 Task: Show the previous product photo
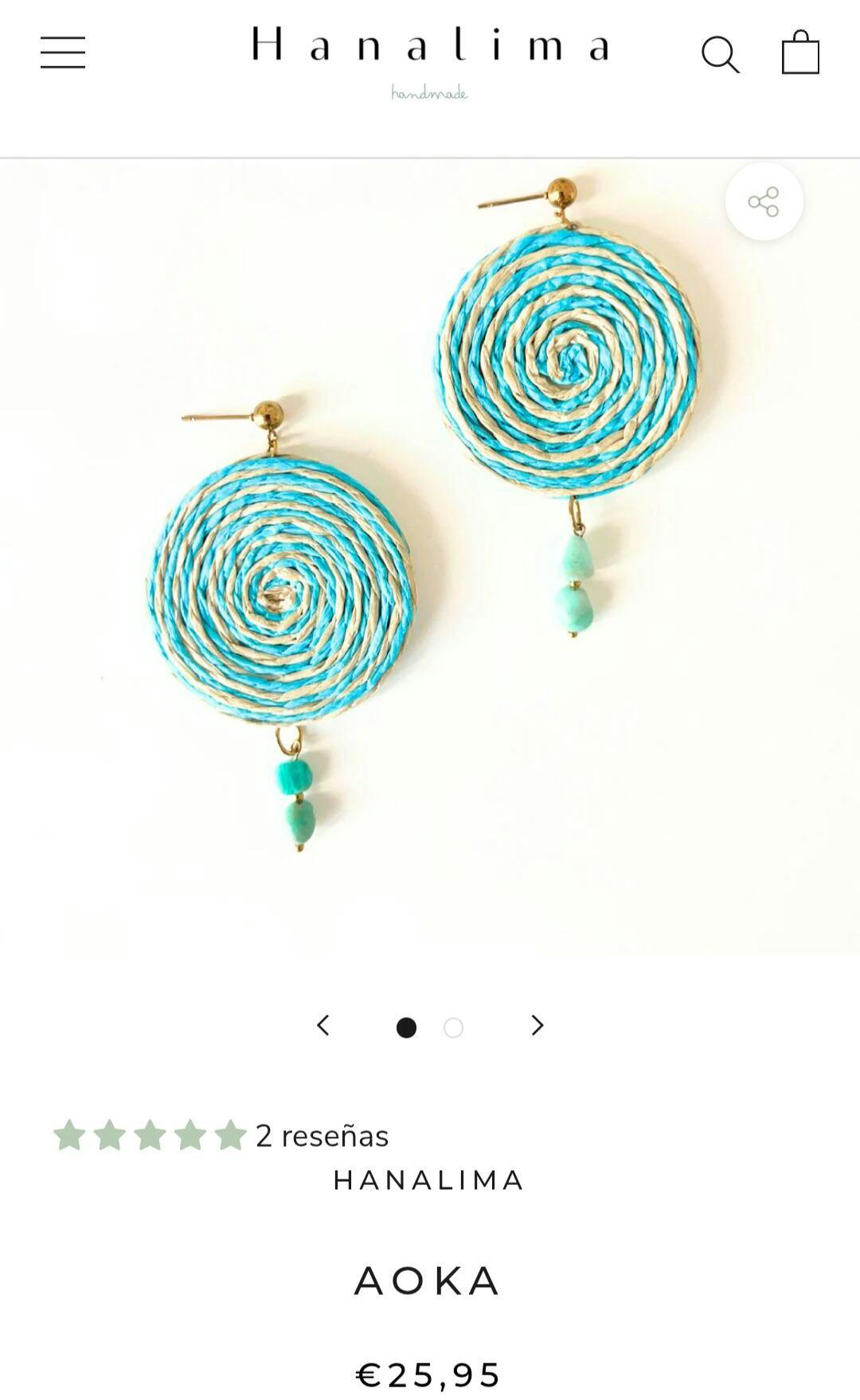click(x=323, y=1026)
